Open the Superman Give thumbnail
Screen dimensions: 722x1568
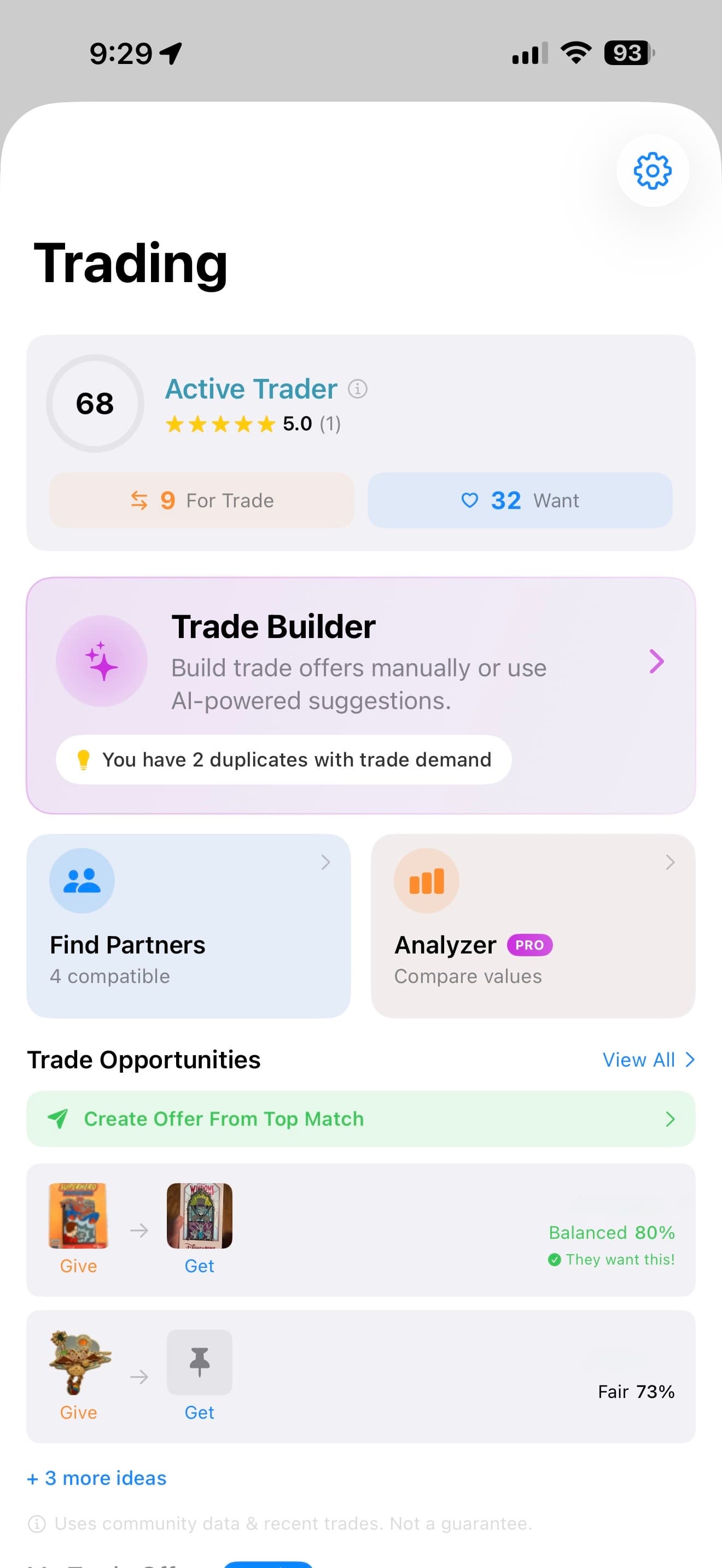(x=78, y=1216)
